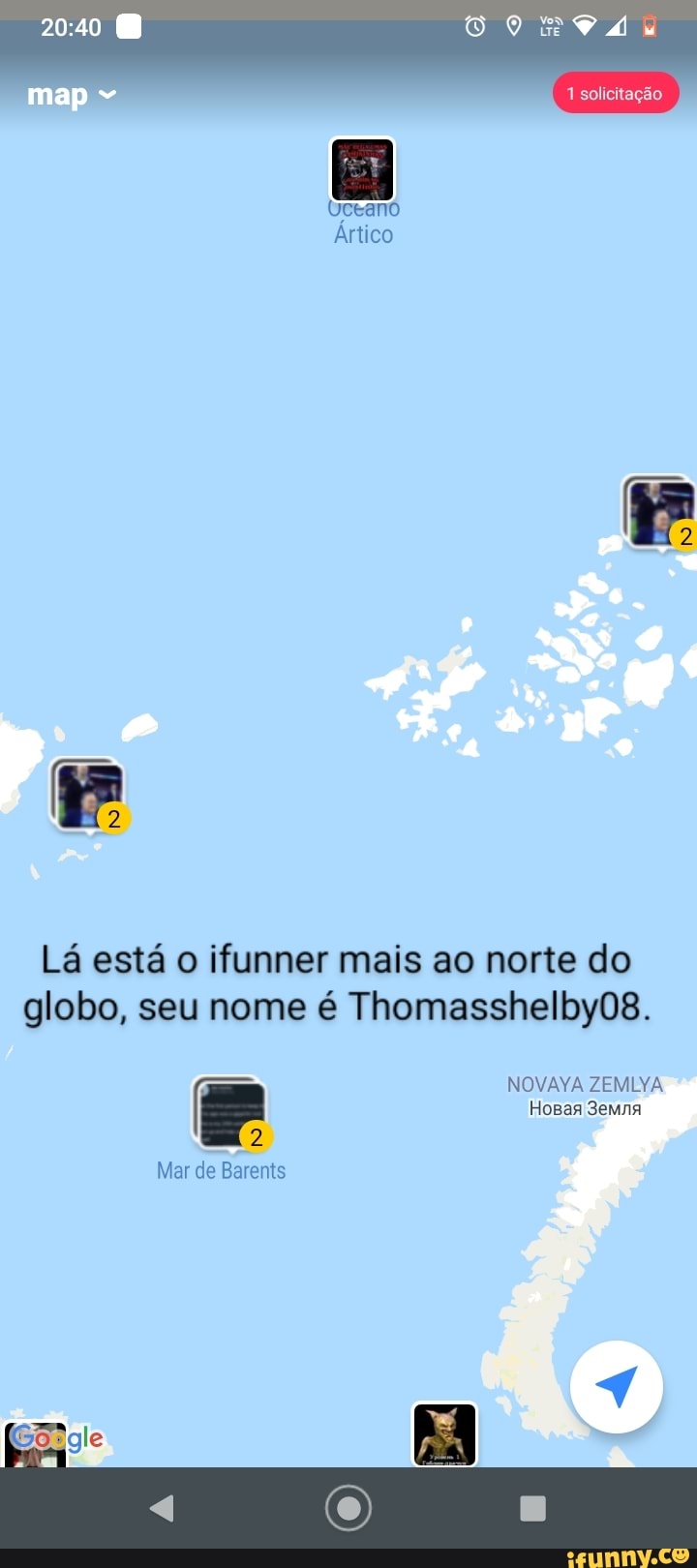Open the goblin picture map marker
The image size is (697, 1568).
click(444, 1433)
